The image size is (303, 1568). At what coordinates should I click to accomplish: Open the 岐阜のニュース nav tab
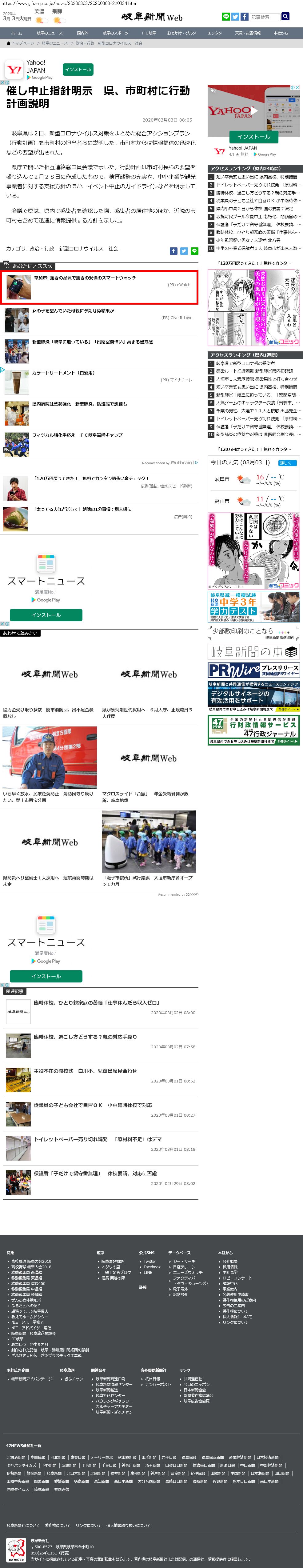click(49, 33)
